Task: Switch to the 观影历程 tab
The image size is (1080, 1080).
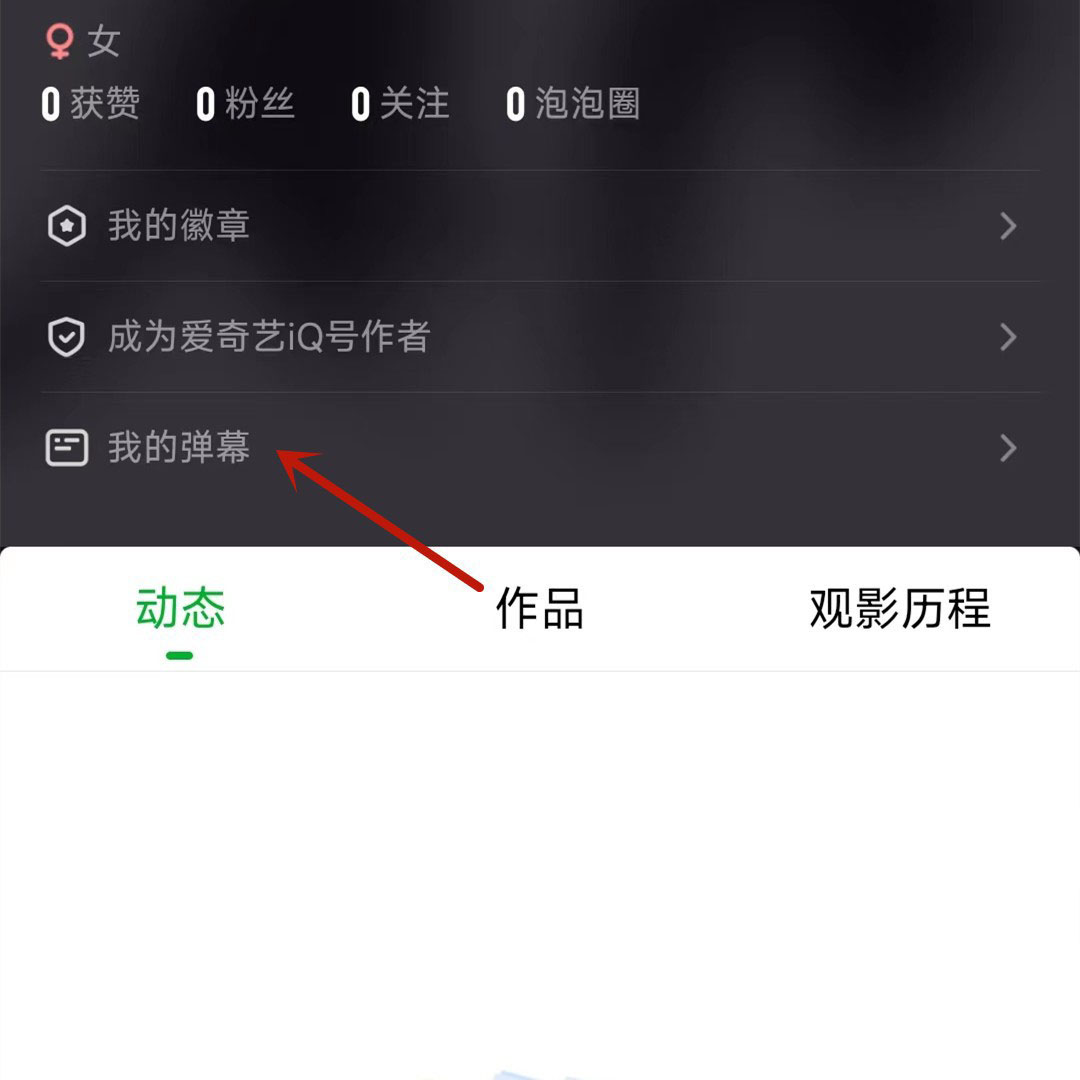Action: [x=899, y=608]
